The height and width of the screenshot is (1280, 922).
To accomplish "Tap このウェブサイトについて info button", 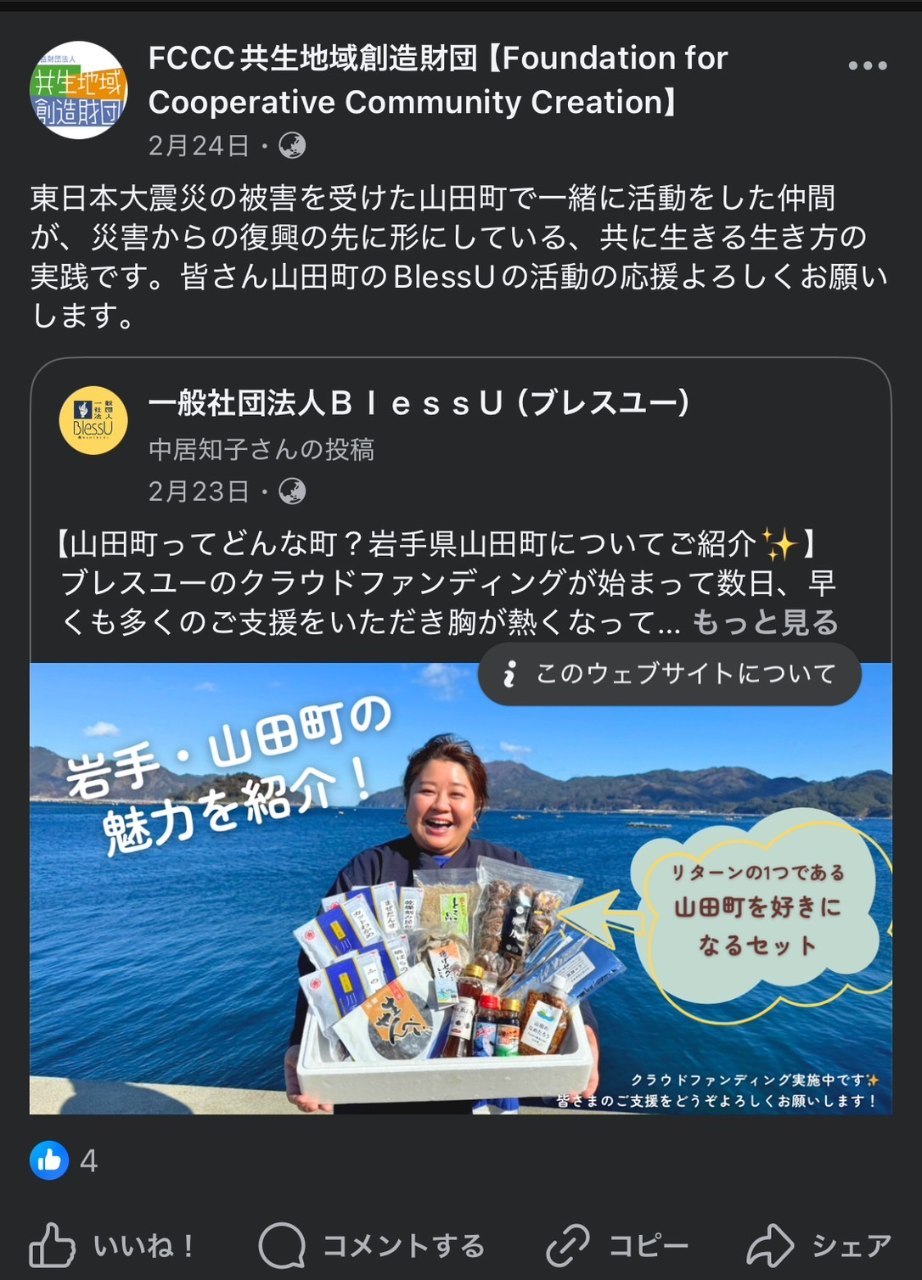I will point(669,674).
